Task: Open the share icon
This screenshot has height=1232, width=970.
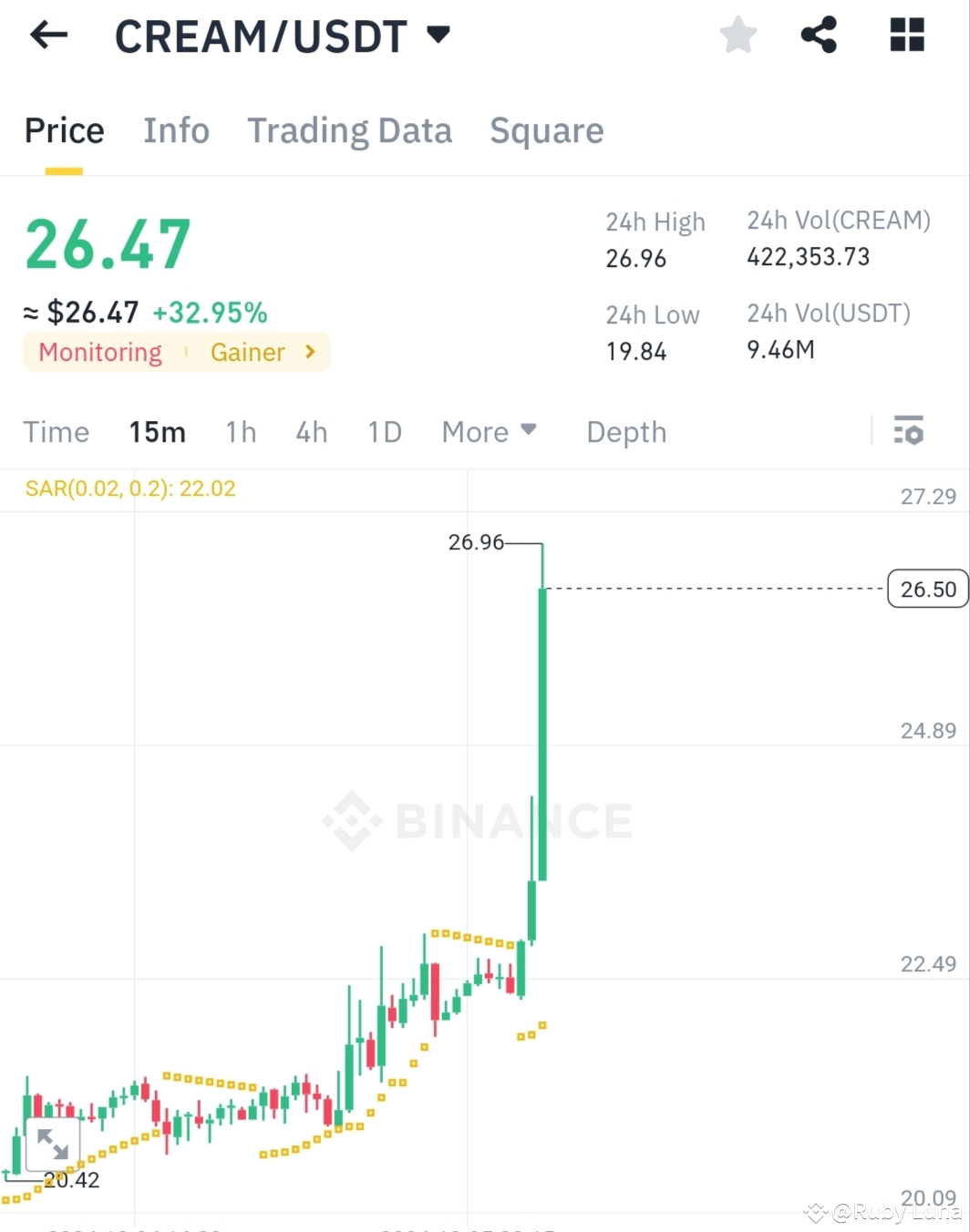Action: [819, 35]
